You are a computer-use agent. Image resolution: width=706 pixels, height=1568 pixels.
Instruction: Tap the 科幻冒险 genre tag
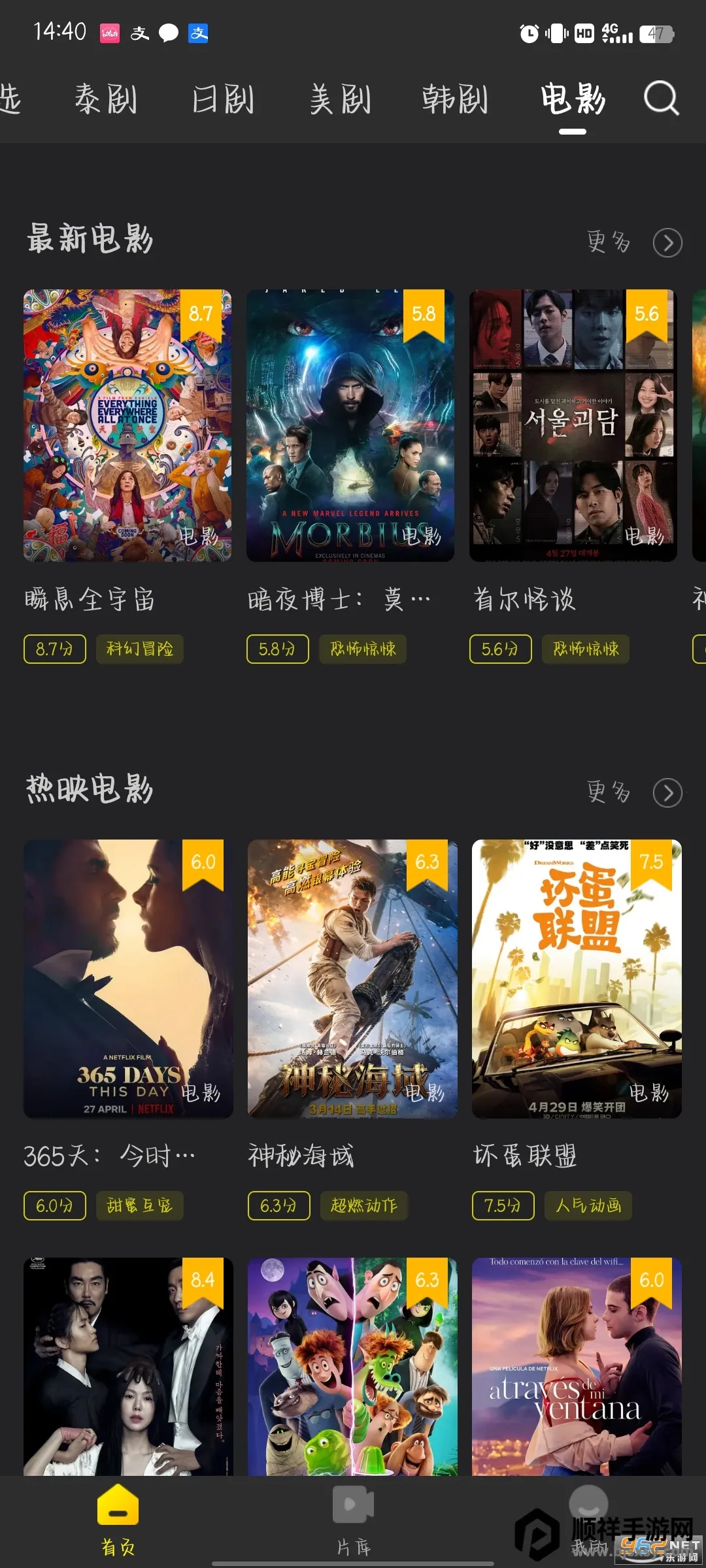[x=140, y=649]
